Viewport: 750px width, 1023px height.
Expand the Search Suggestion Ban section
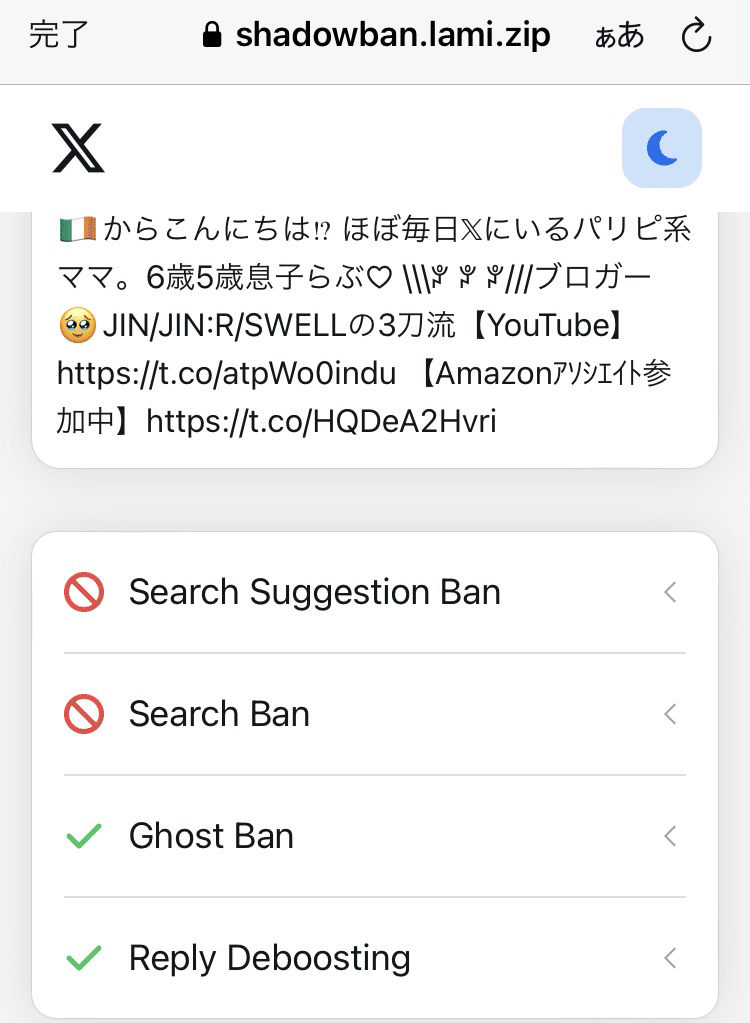[x=670, y=592]
